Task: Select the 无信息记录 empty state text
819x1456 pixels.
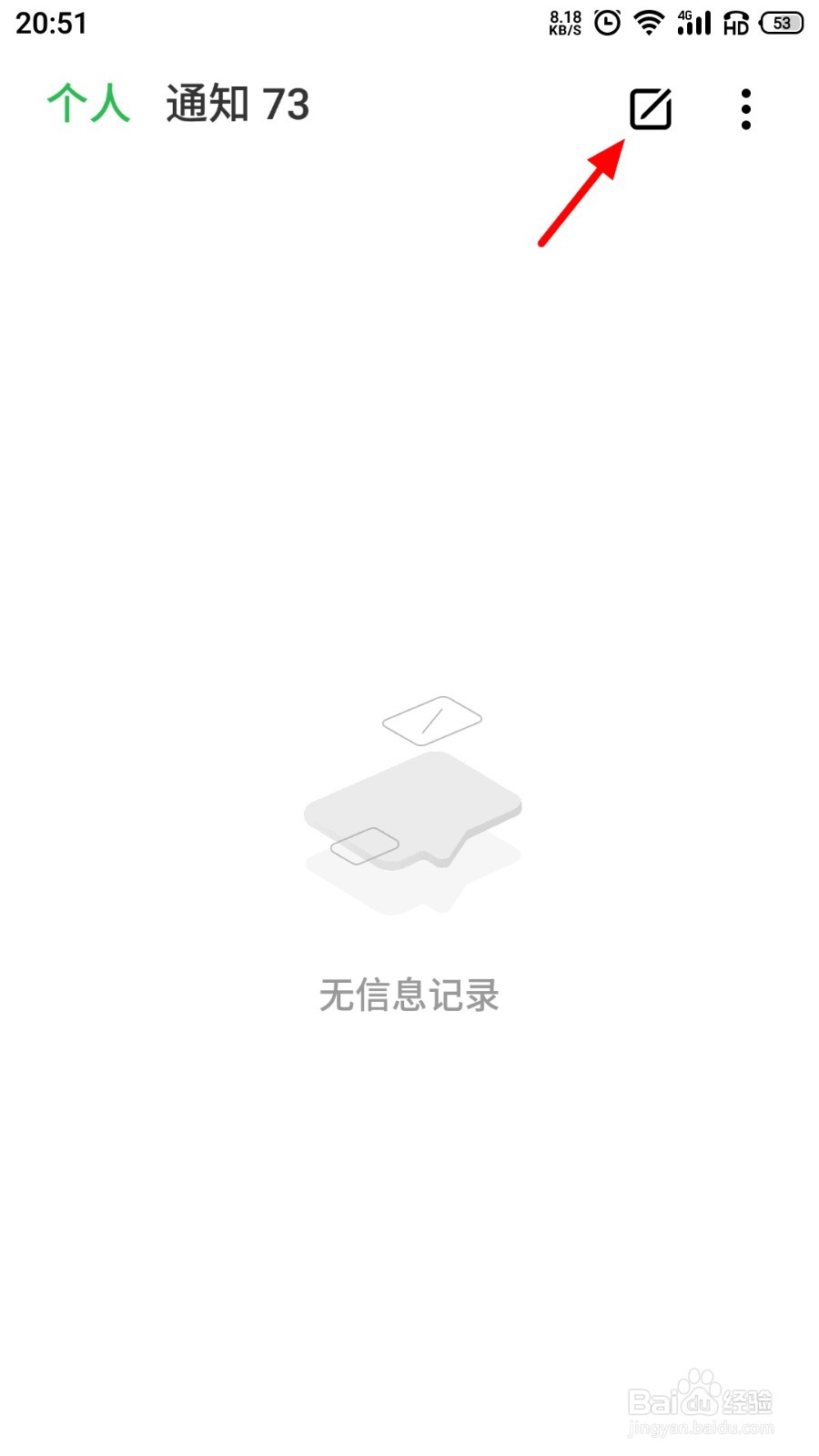Action: tap(409, 995)
